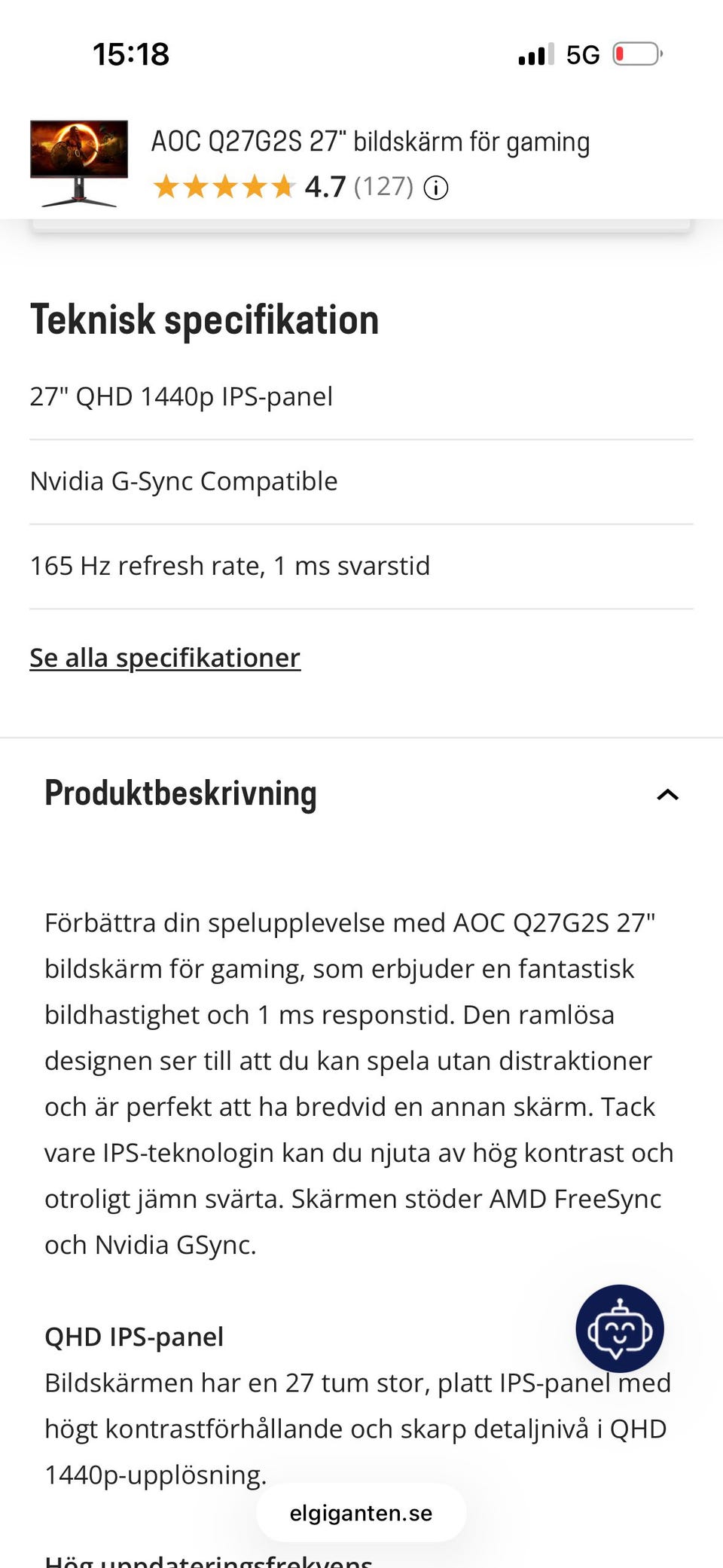
Task: Tap "Se alla specifikationer" link
Action: pos(165,658)
